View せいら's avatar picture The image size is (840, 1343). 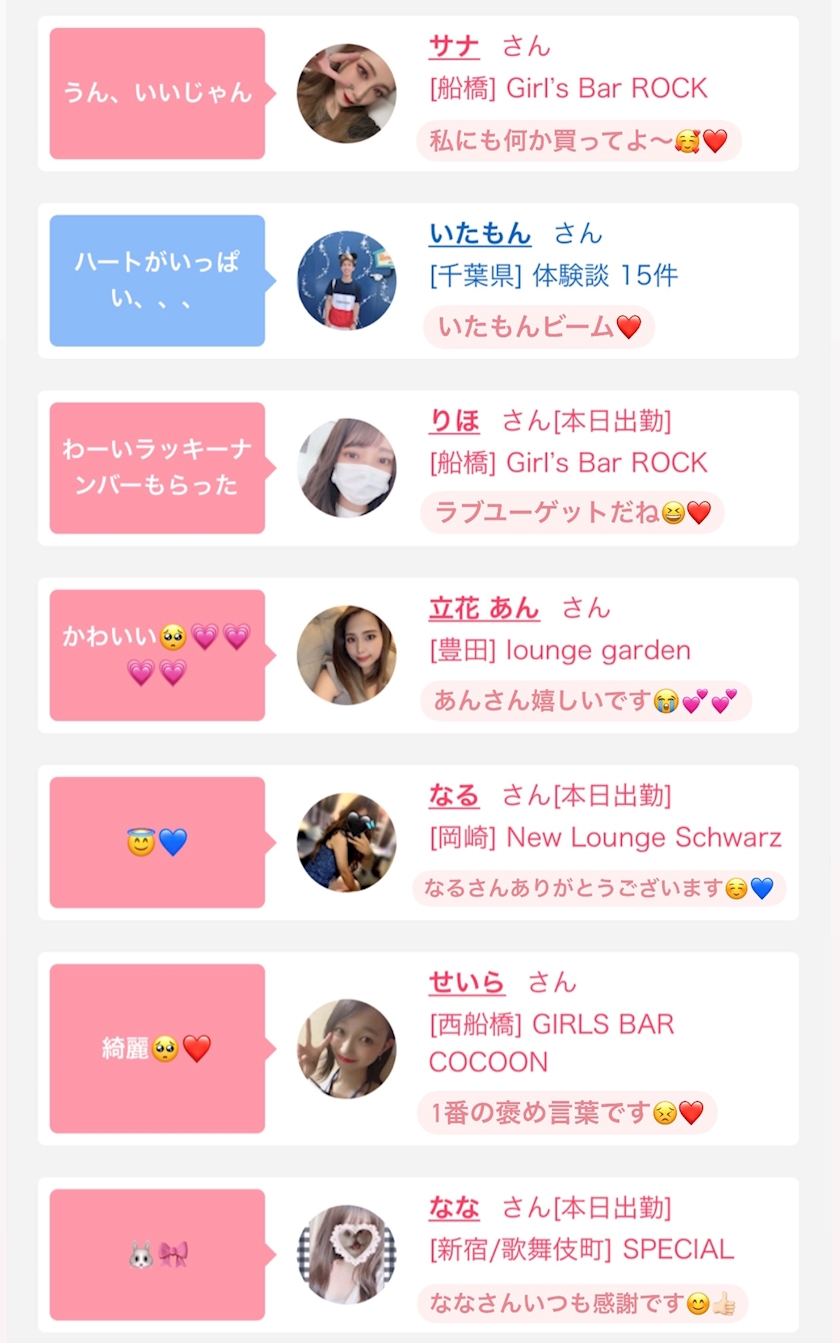[347, 1049]
